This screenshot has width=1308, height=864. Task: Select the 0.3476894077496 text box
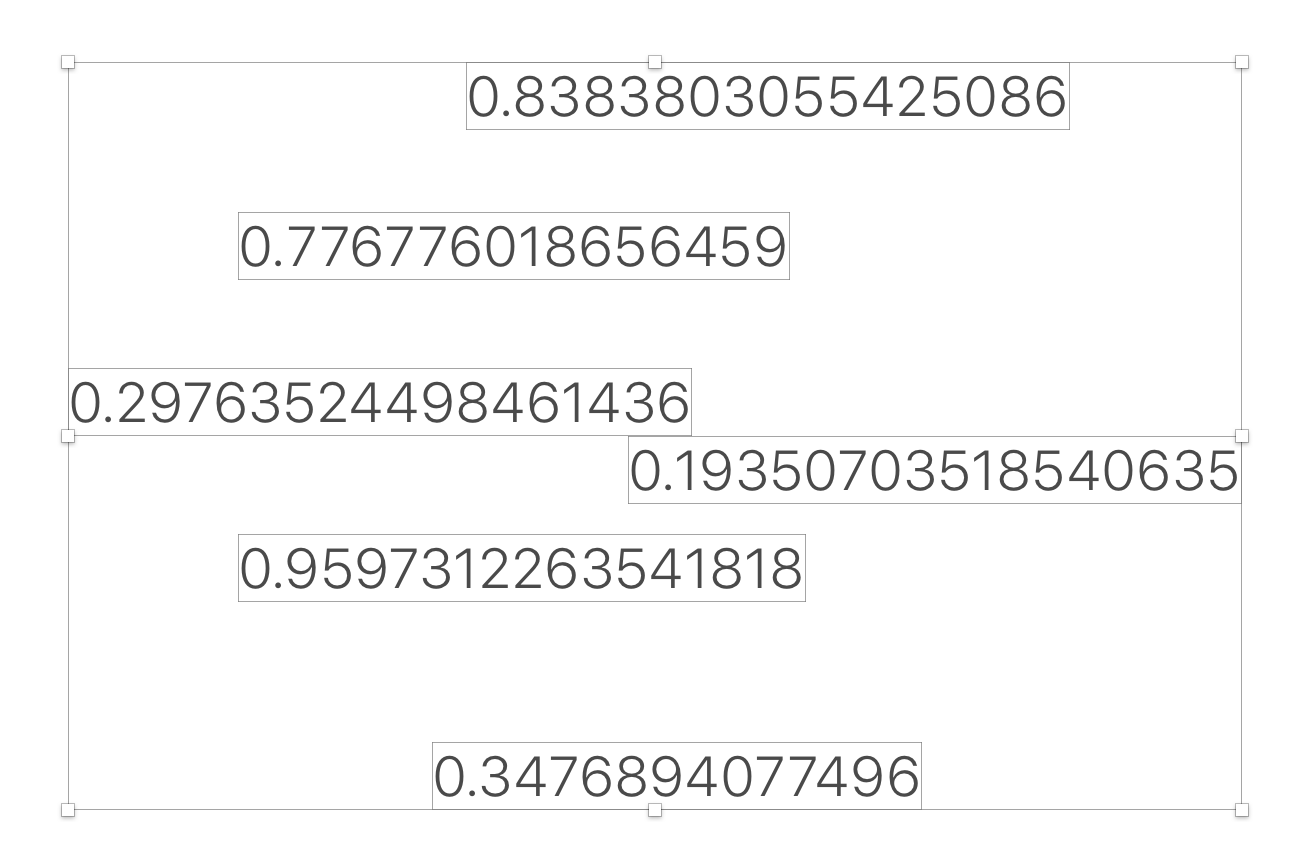click(676, 776)
